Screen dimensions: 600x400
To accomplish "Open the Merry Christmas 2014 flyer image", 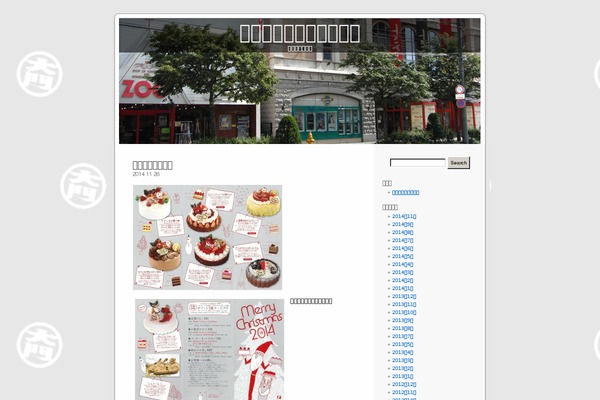I will [210, 348].
